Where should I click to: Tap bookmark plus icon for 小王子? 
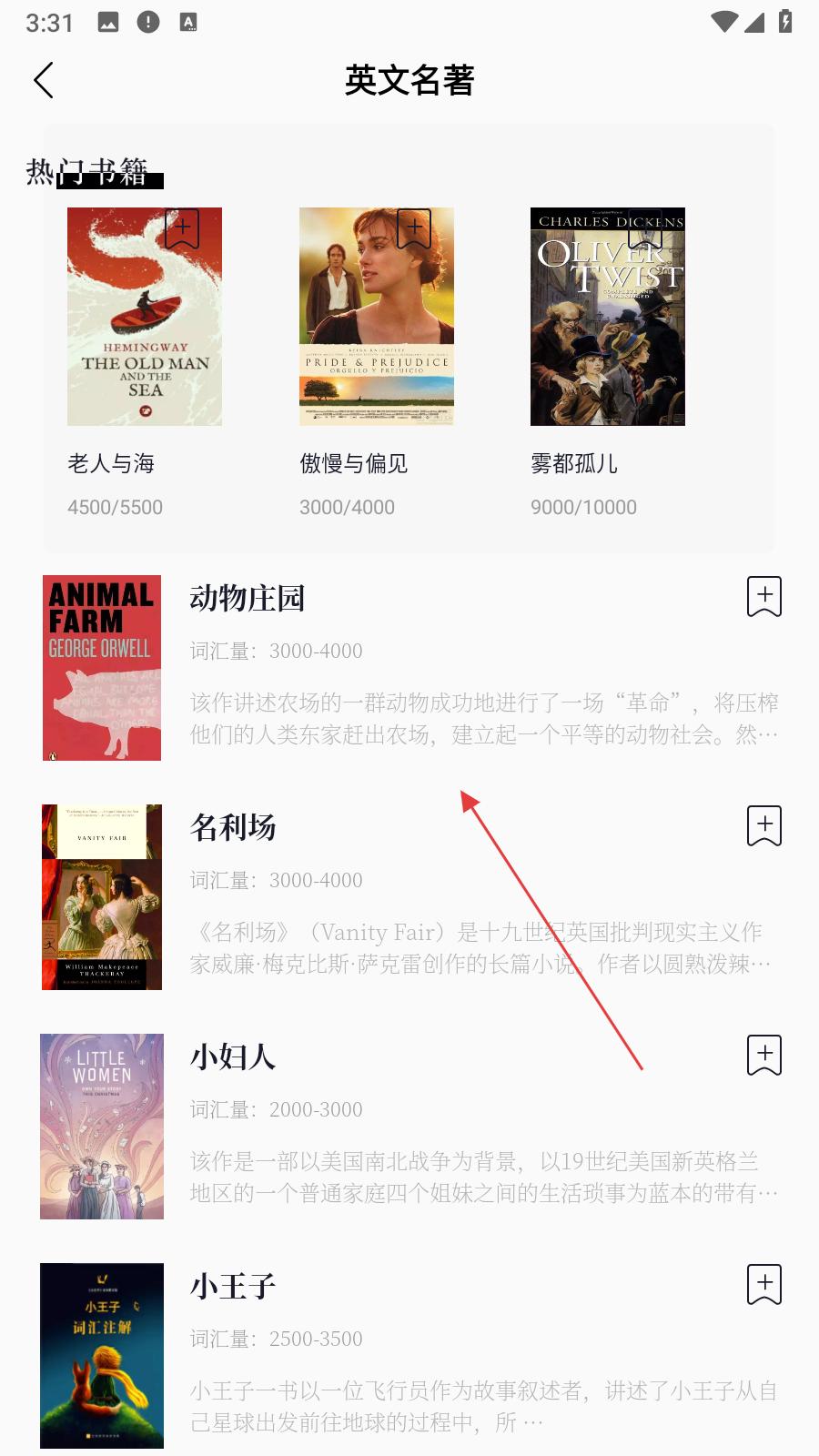764,1285
